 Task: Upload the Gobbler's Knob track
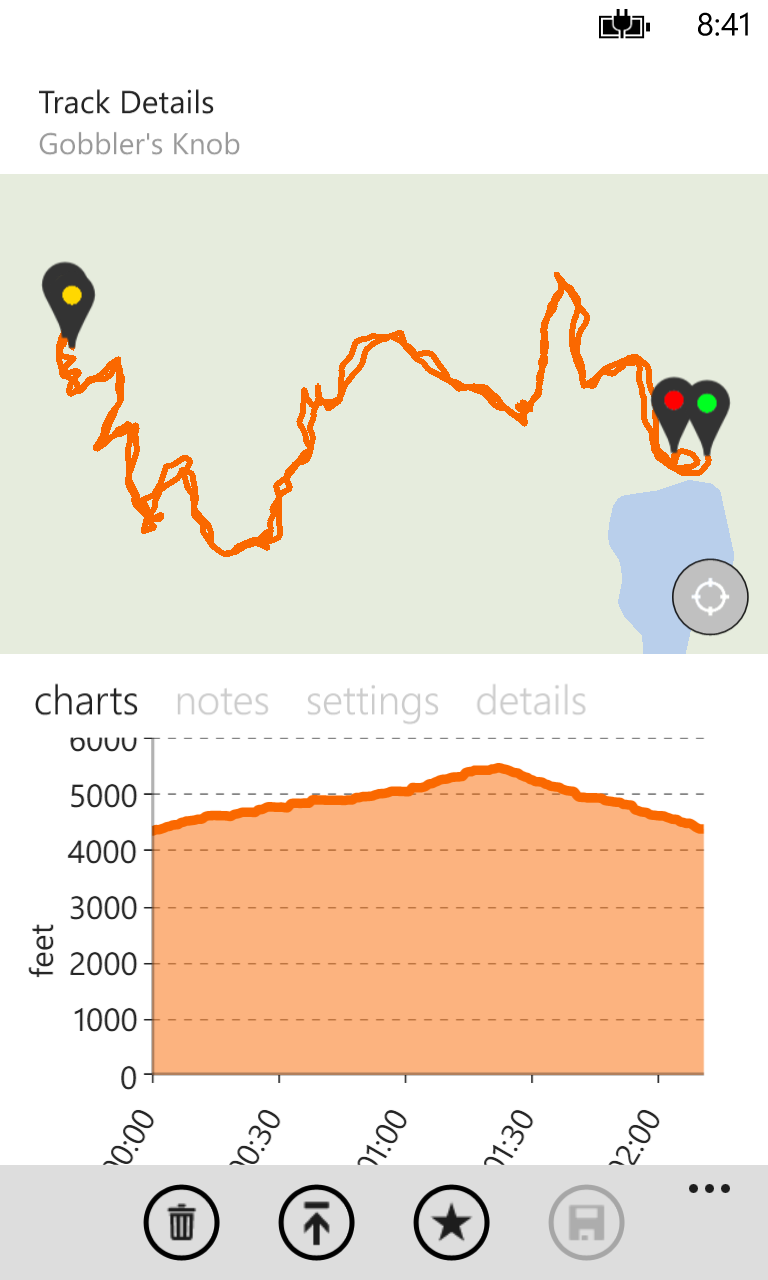coord(316,1222)
